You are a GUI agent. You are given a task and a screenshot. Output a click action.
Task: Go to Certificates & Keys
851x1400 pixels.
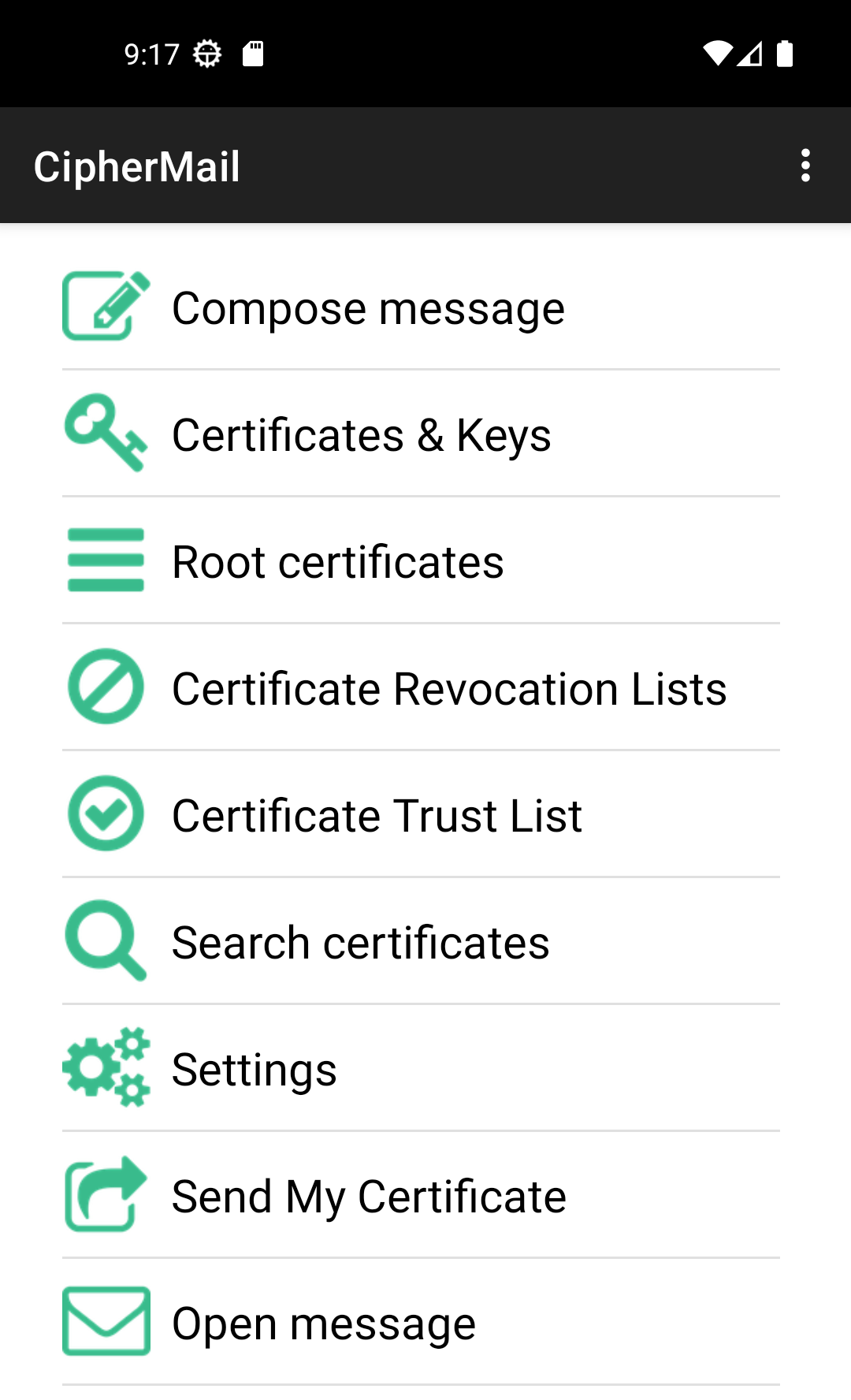361,434
